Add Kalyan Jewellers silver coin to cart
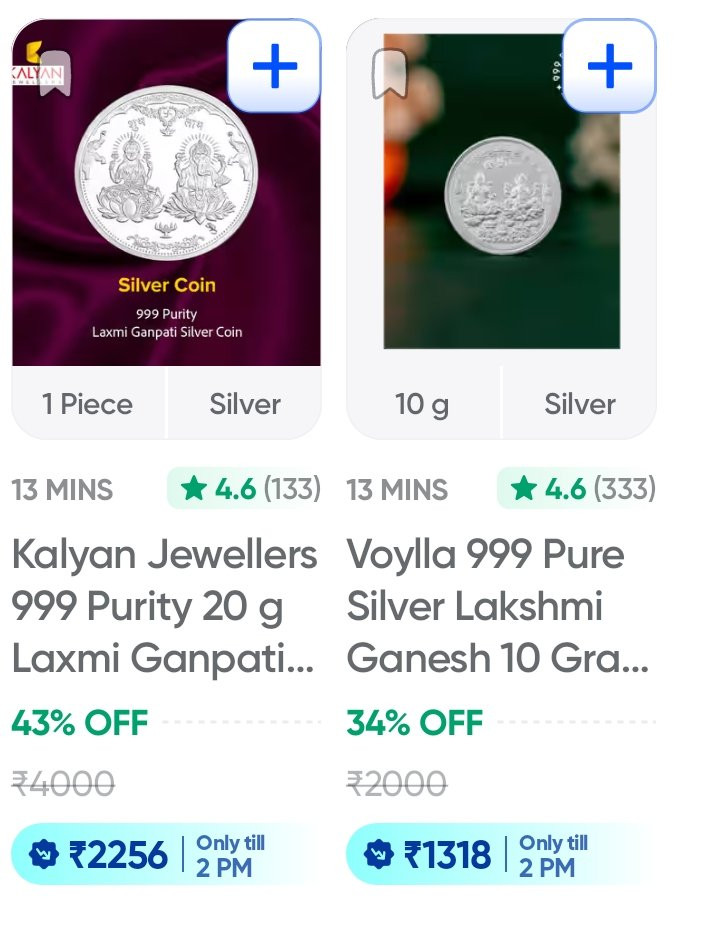701x928 pixels. point(274,66)
